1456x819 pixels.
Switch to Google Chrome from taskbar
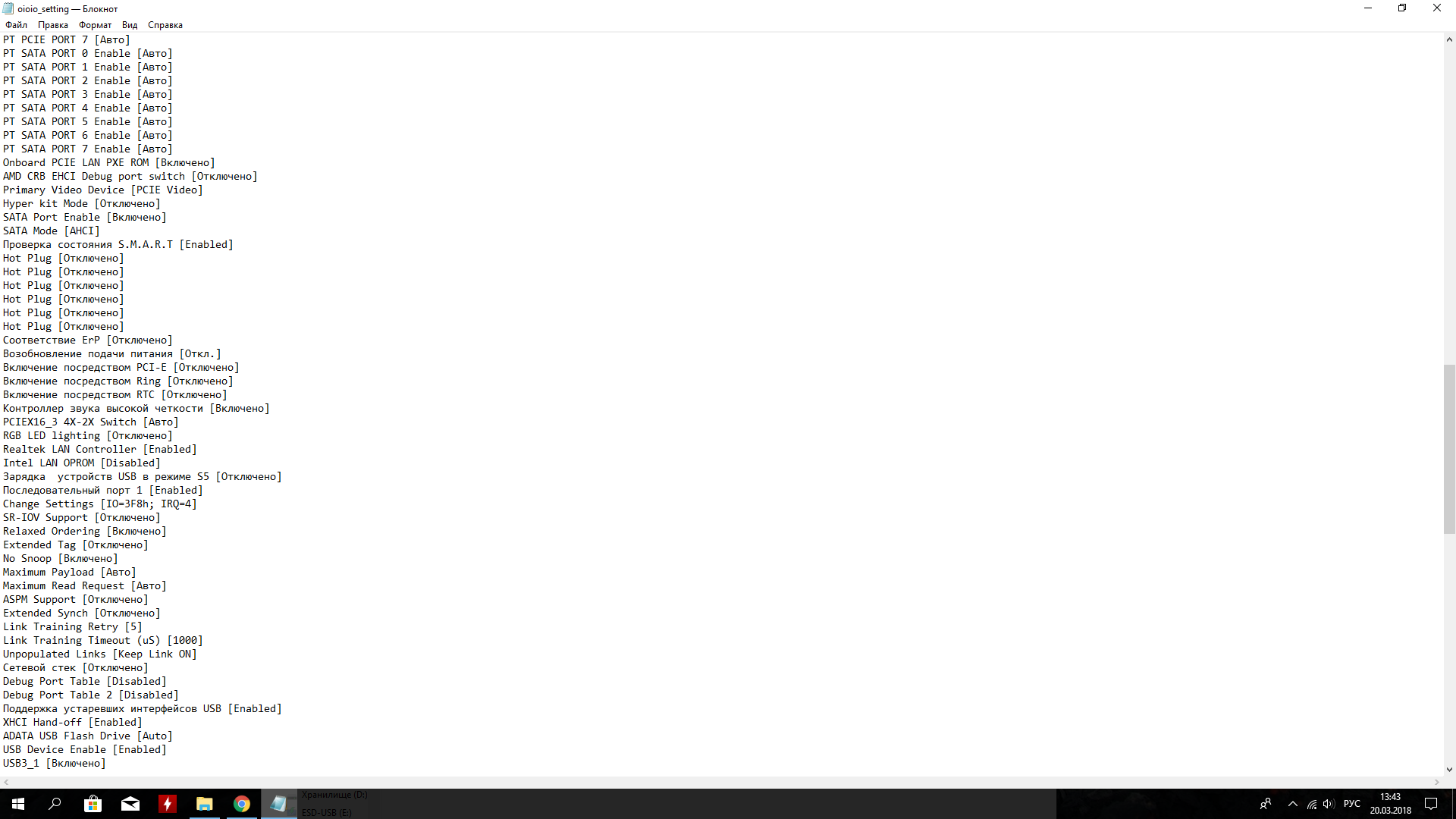coord(242,804)
